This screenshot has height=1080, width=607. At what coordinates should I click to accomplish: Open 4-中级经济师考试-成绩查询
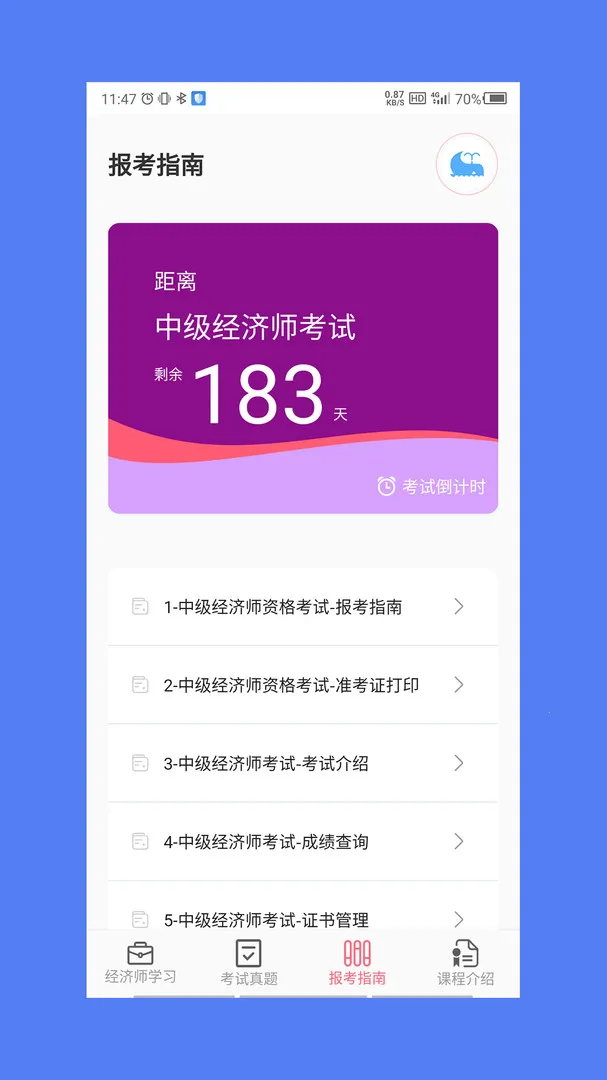[302, 842]
